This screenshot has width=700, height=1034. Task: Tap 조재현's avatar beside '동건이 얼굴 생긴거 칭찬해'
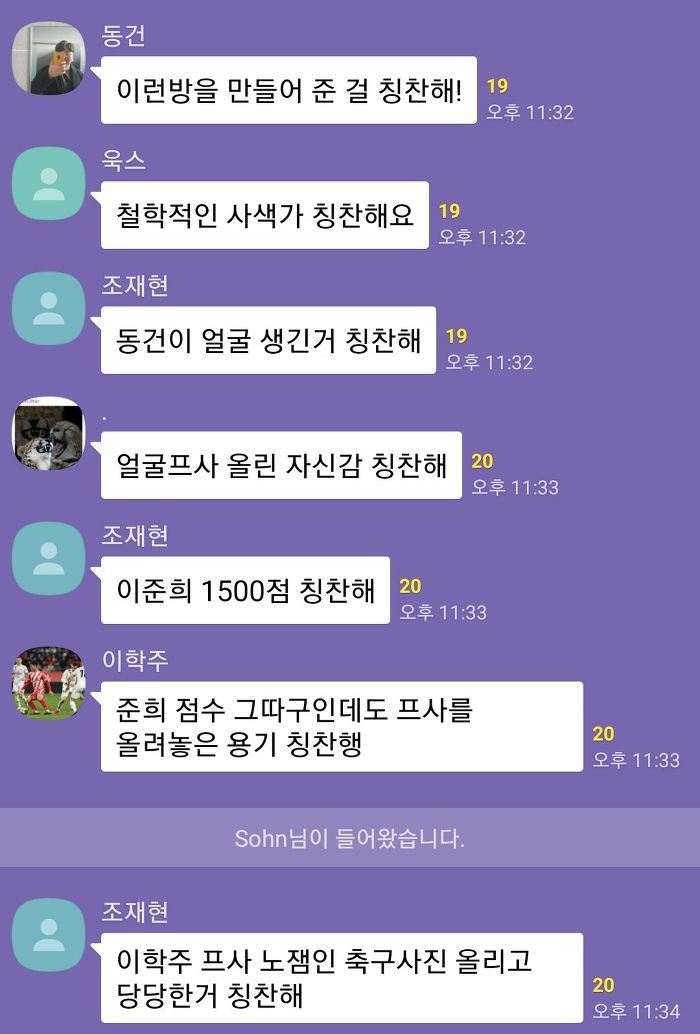(48, 308)
